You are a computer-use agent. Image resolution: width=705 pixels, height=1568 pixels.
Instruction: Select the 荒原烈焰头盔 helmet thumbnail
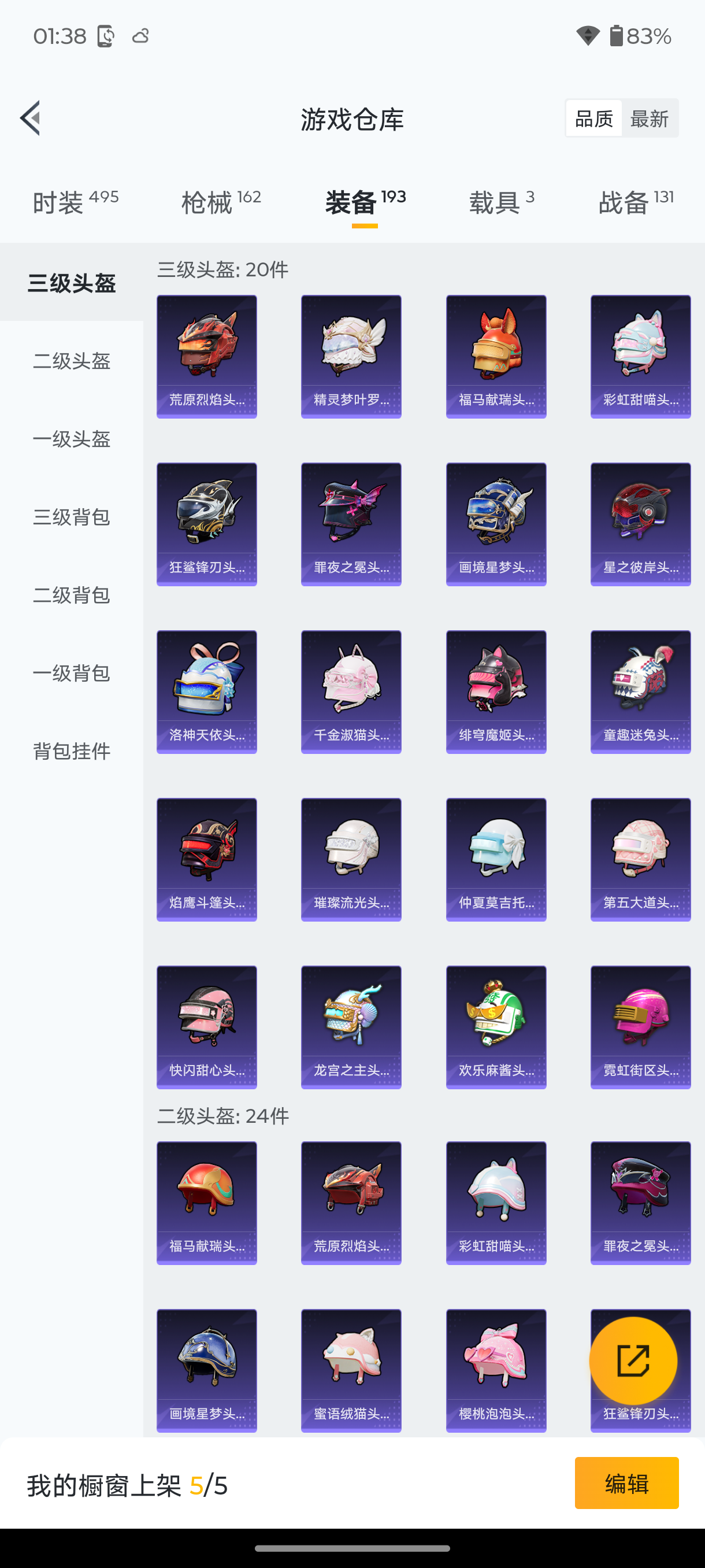(206, 356)
